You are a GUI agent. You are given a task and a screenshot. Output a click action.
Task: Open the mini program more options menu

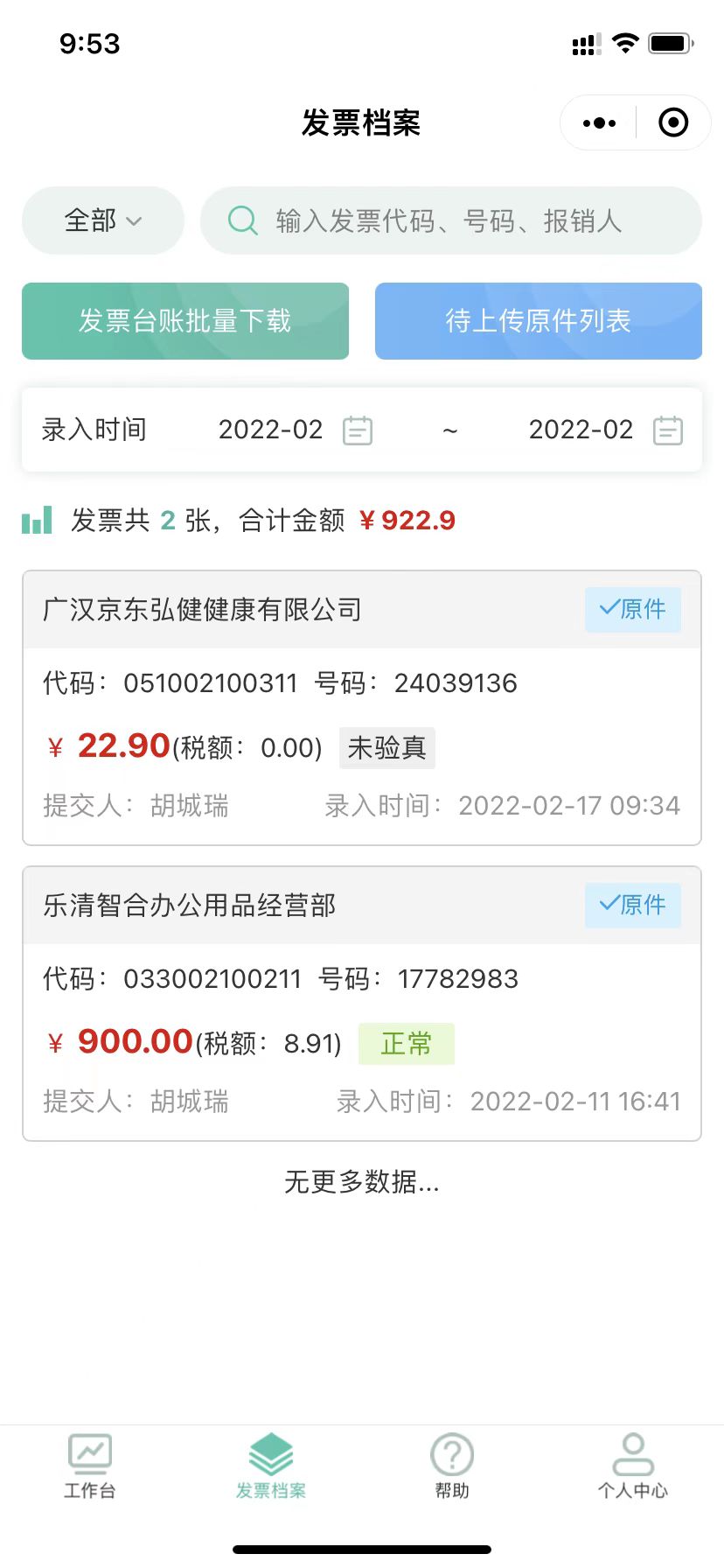[599, 123]
